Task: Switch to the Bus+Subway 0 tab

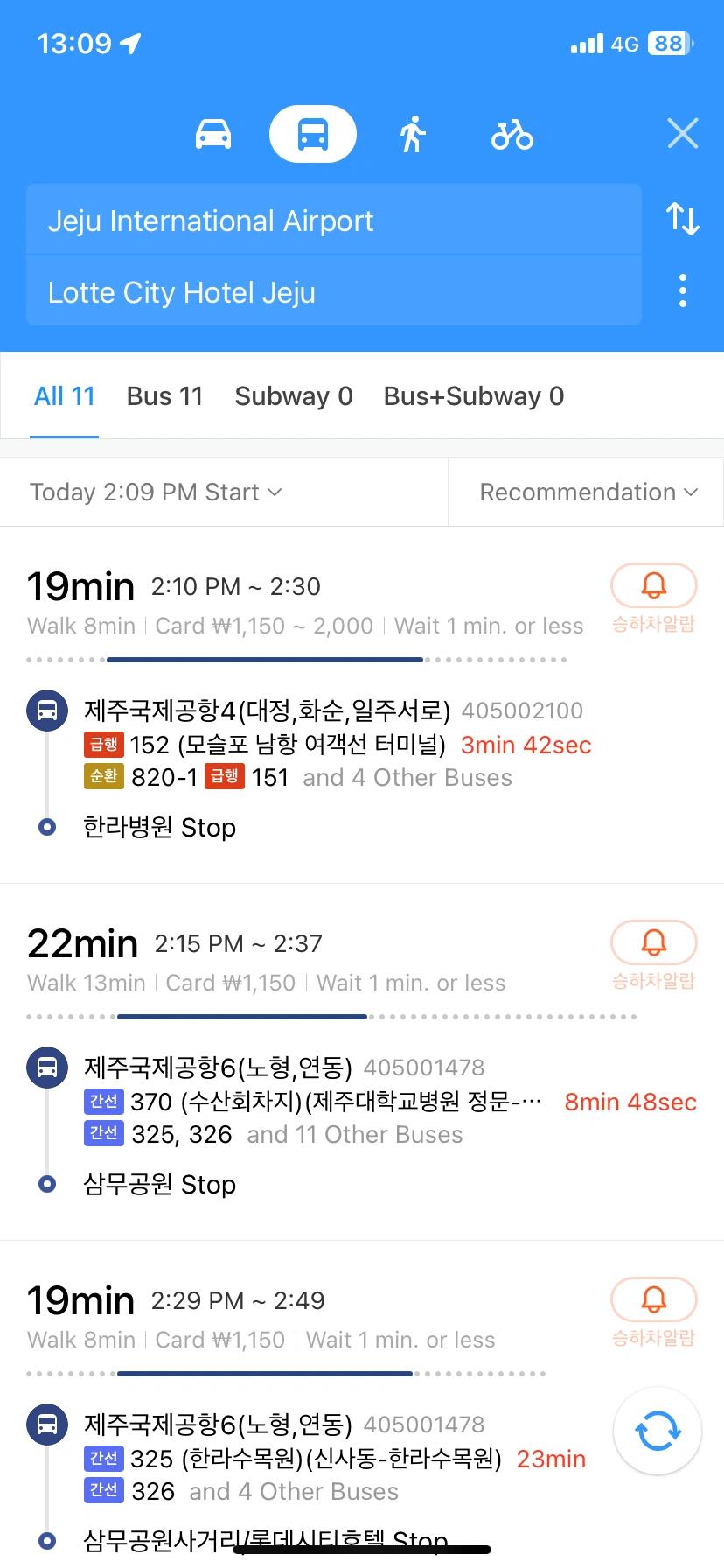Action: (x=474, y=396)
